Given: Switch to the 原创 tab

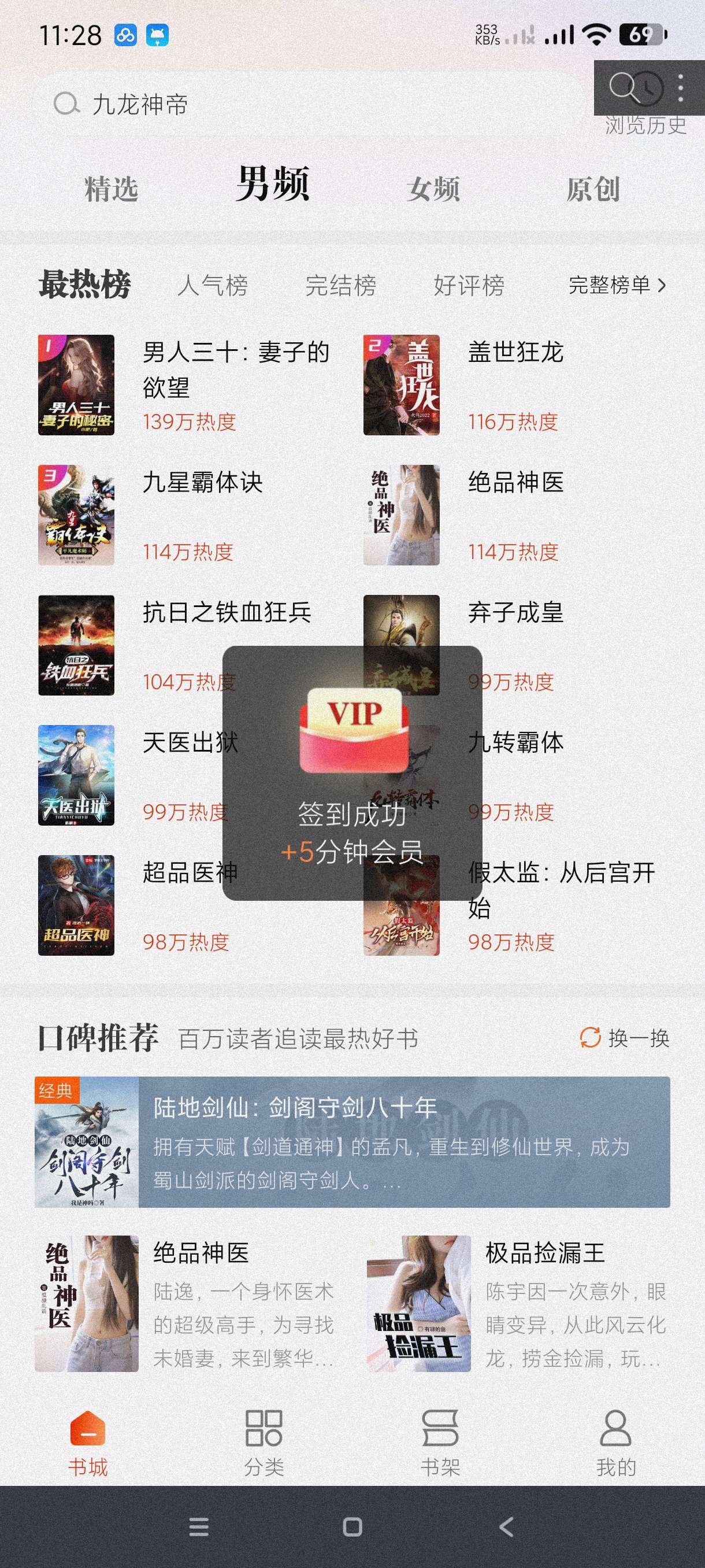Looking at the screenshot, I should click(594, 188).
